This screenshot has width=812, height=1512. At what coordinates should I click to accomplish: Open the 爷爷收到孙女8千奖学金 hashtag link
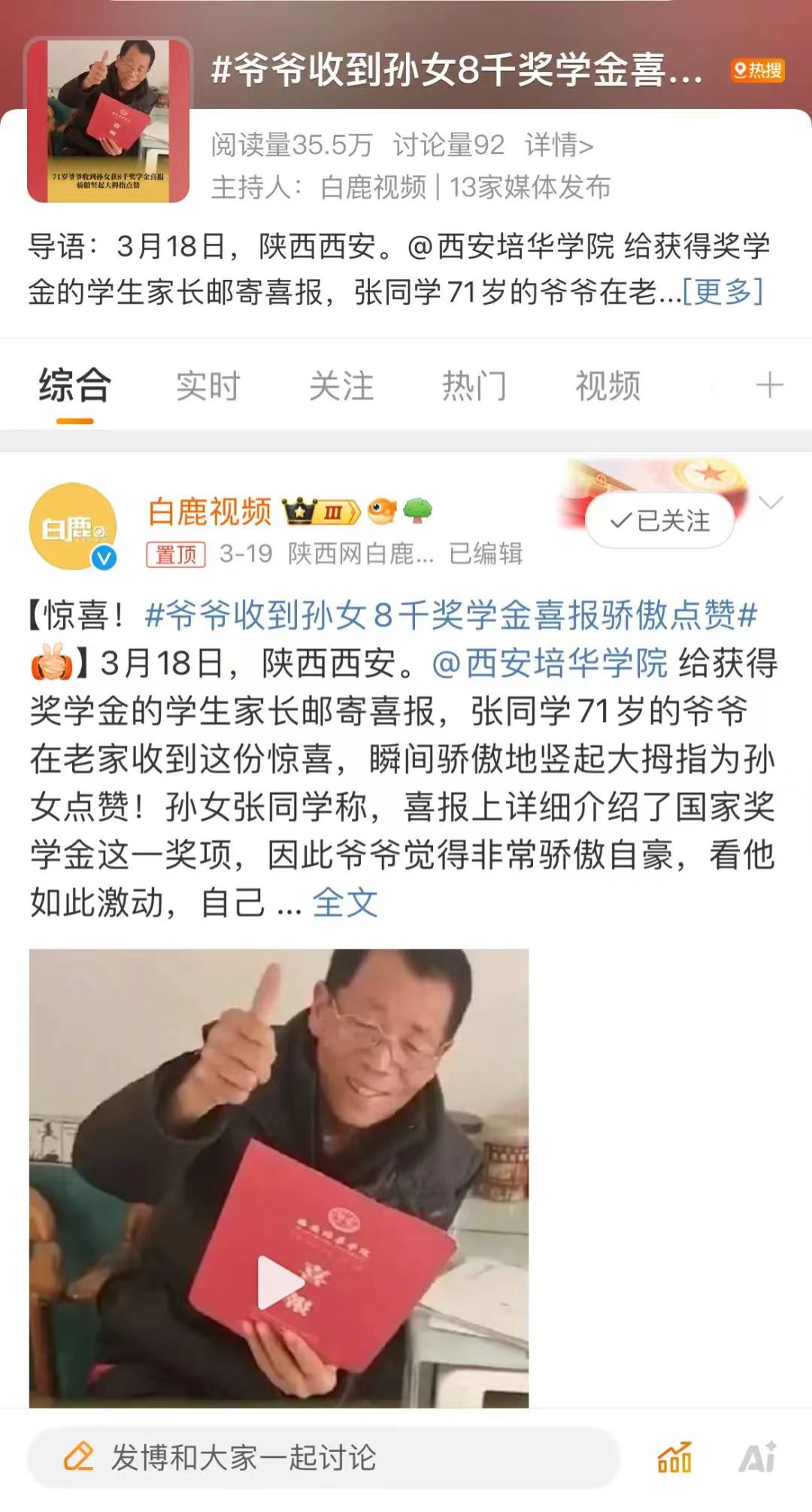(451, 615)
